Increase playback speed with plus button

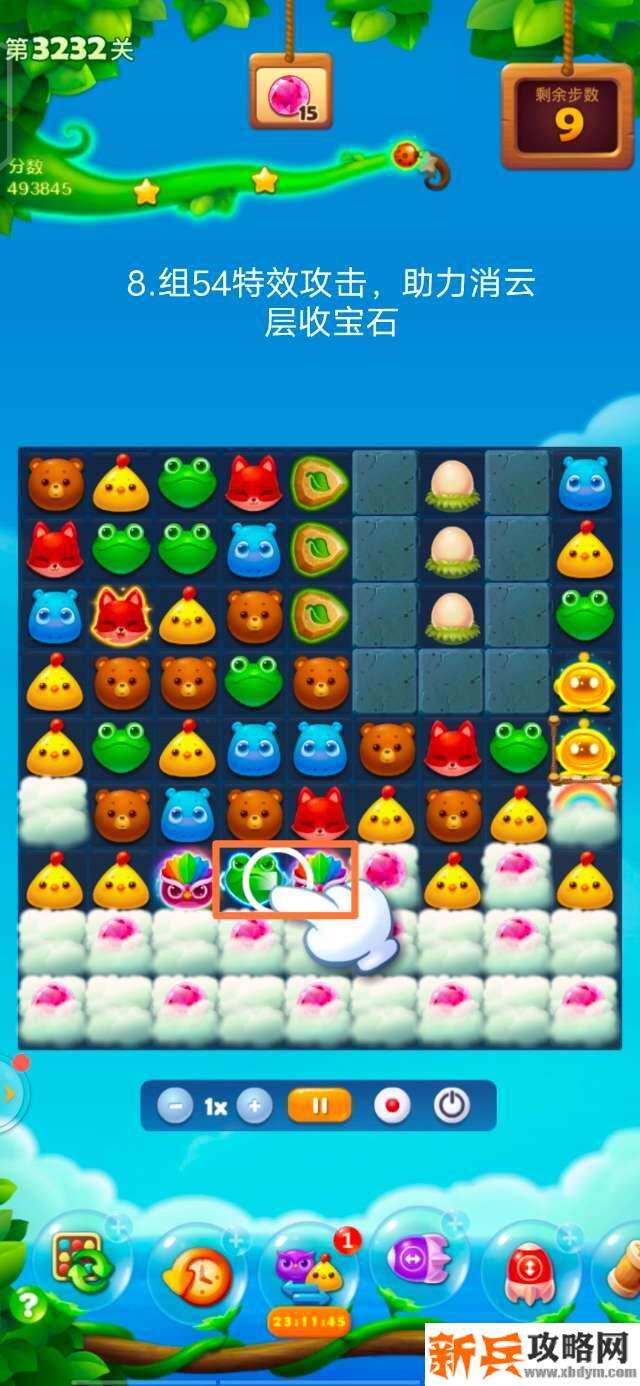point(255,1106)
